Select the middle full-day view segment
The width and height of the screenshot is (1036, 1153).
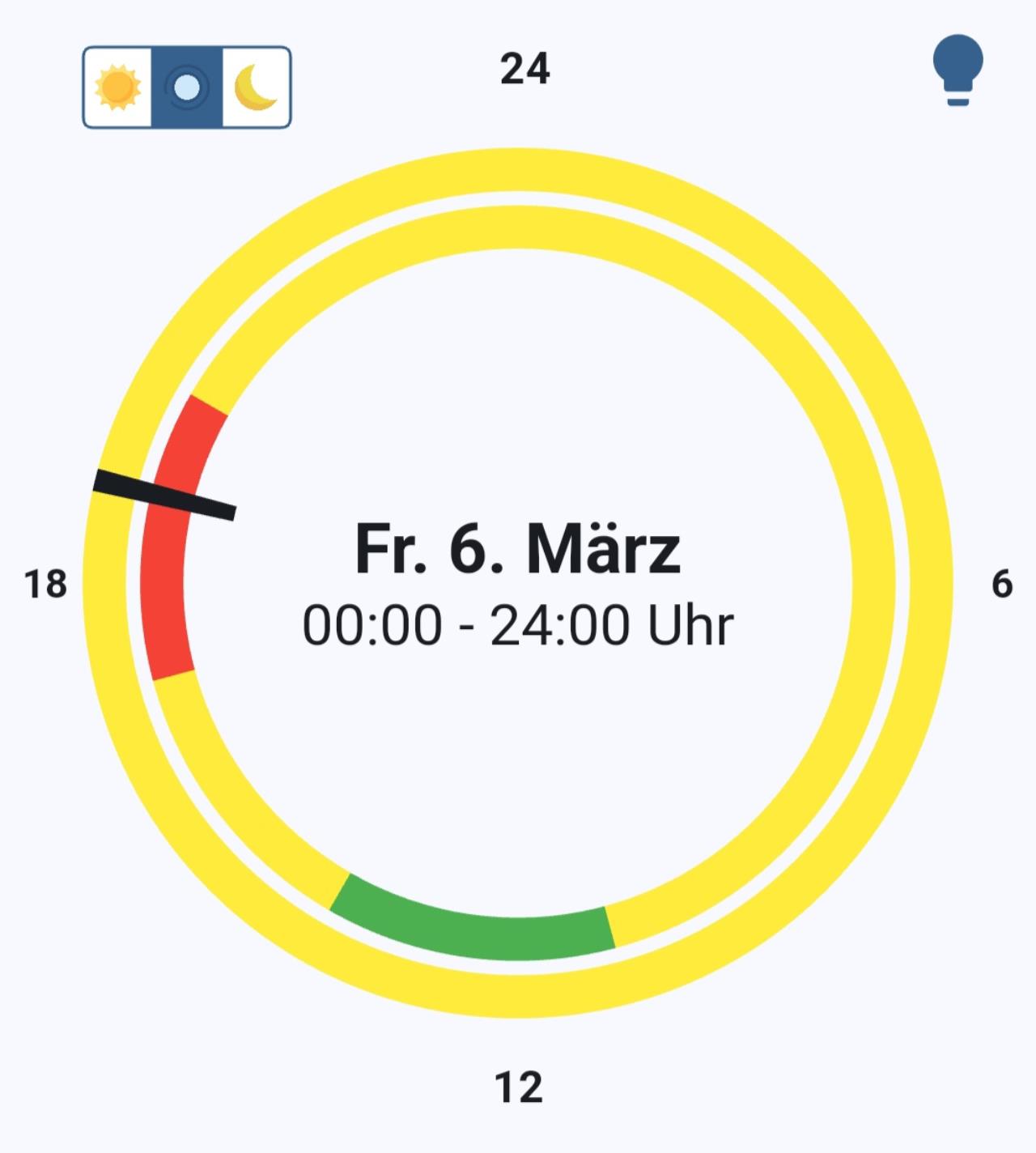click(x=187, y=87)
